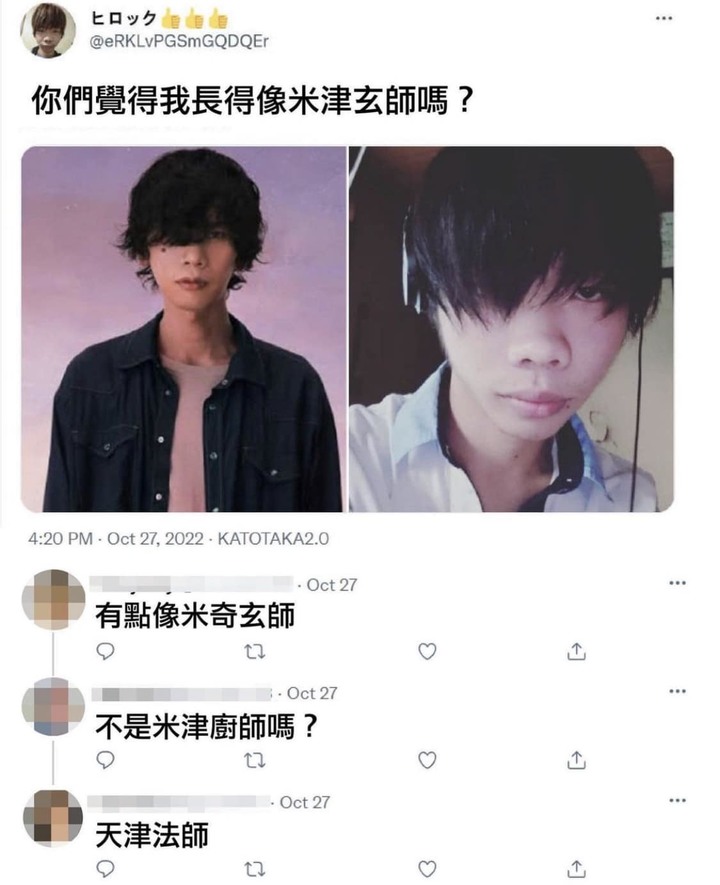Share the comment 天津法師

pyautogui.click(x=575, y=867)
